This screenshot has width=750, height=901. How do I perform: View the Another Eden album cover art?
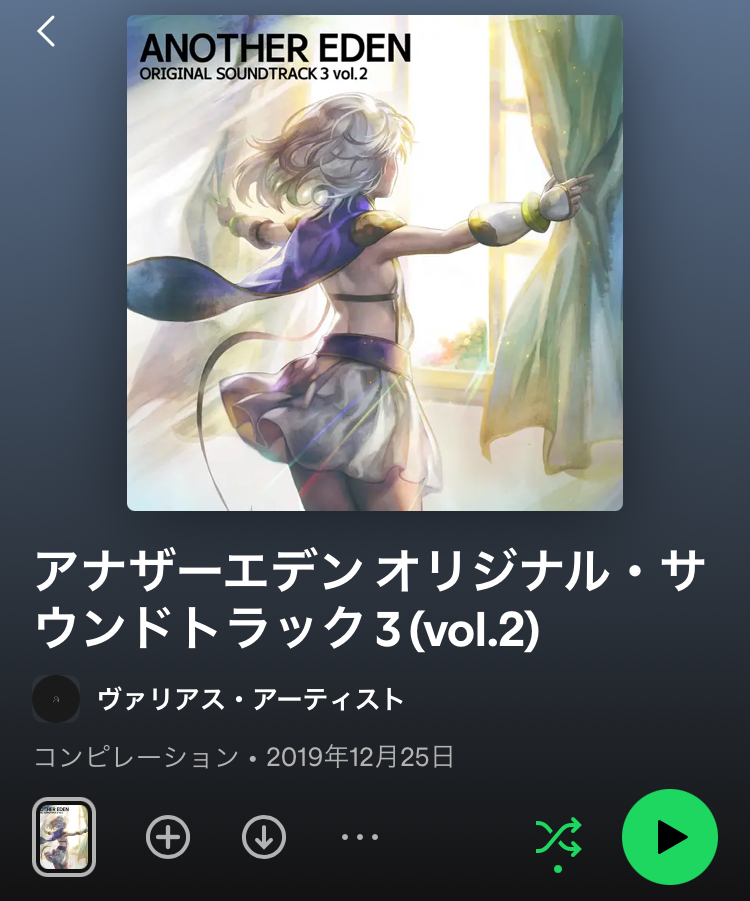click(375, 263)
